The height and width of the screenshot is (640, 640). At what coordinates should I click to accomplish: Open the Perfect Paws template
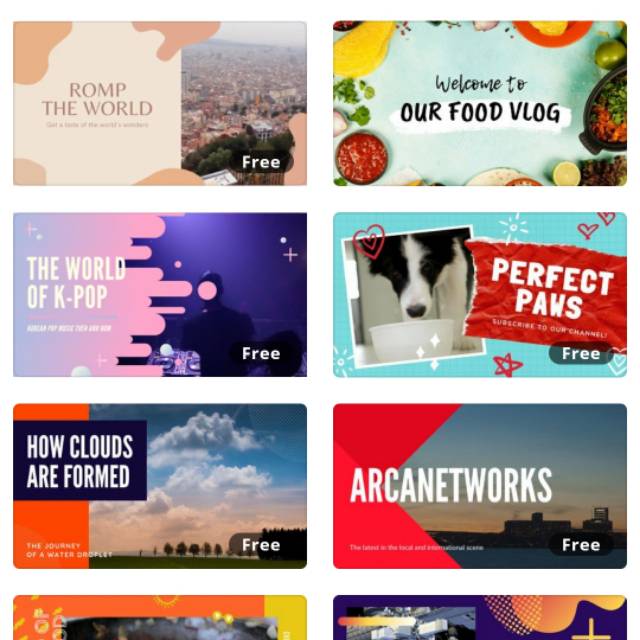tap(480, 294)
